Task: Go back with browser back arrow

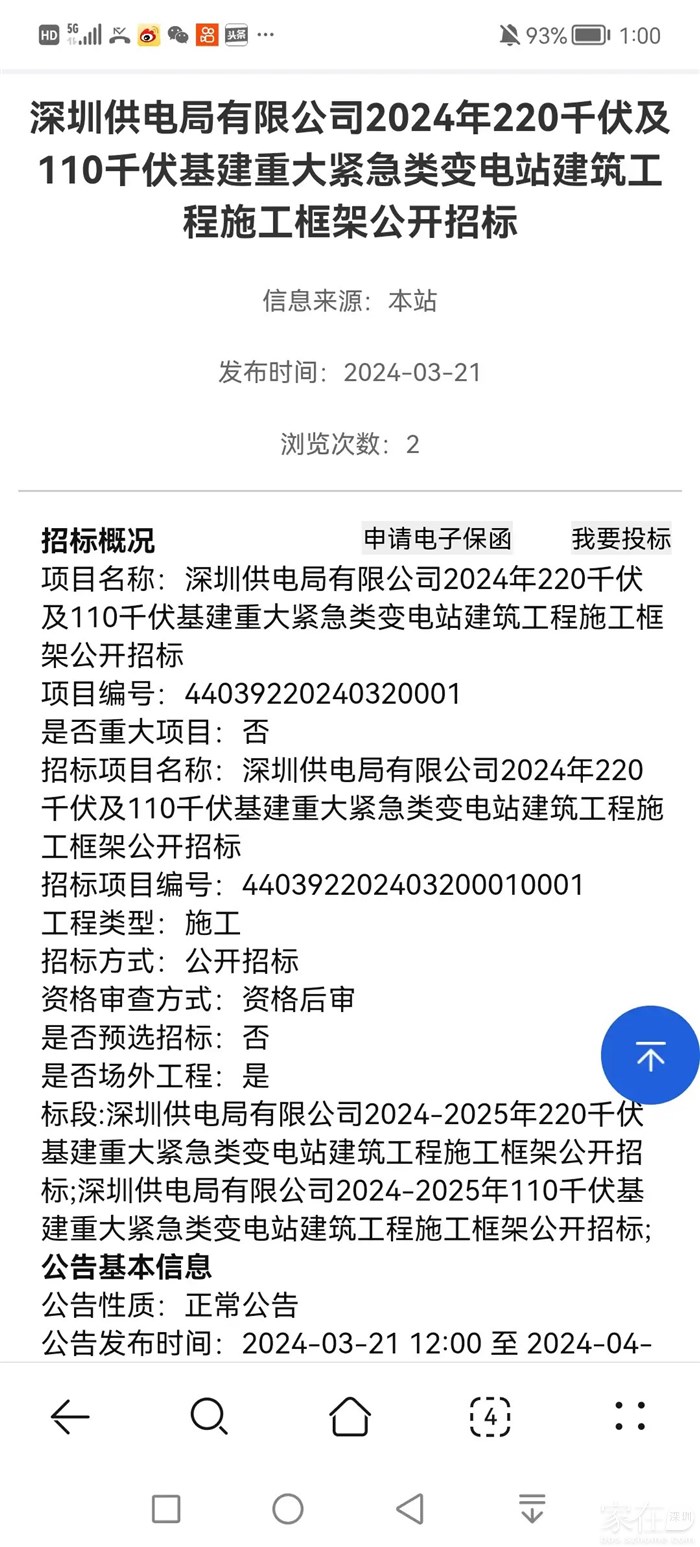Action: 70,1416
